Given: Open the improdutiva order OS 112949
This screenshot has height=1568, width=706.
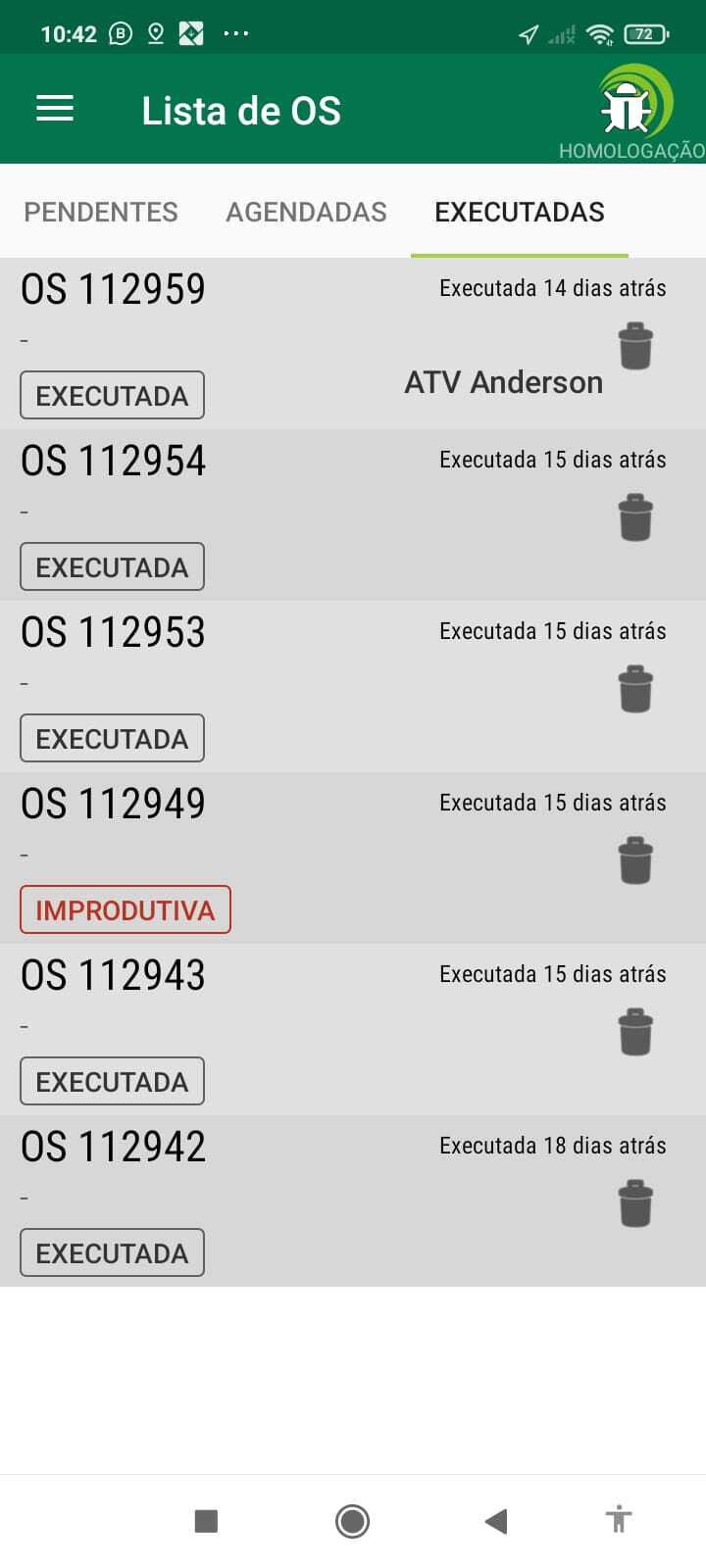Looking at the screenshot, I should pos(114,805).
